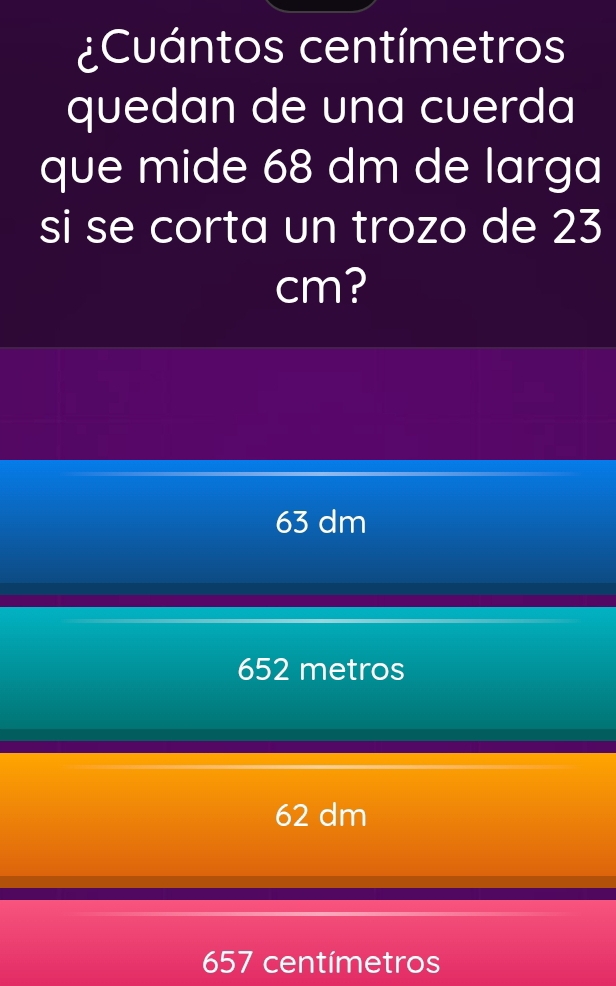Select the answer 63 dm
Image resolution: width=616 pixels, height=986 pixels.
pyautogui.click(x=308, y=522)
